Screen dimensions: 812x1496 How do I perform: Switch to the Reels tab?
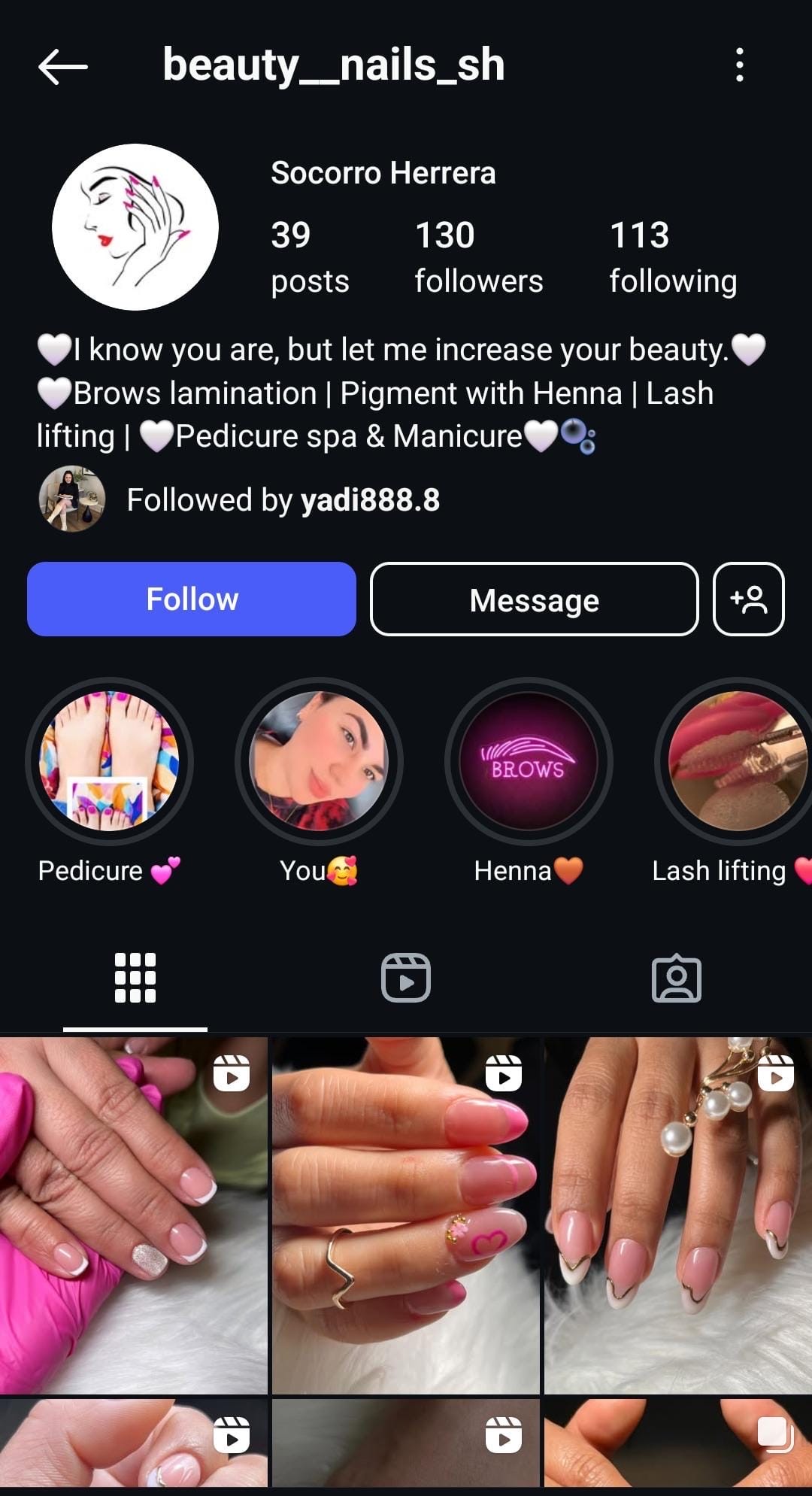[x=406, y=978]
